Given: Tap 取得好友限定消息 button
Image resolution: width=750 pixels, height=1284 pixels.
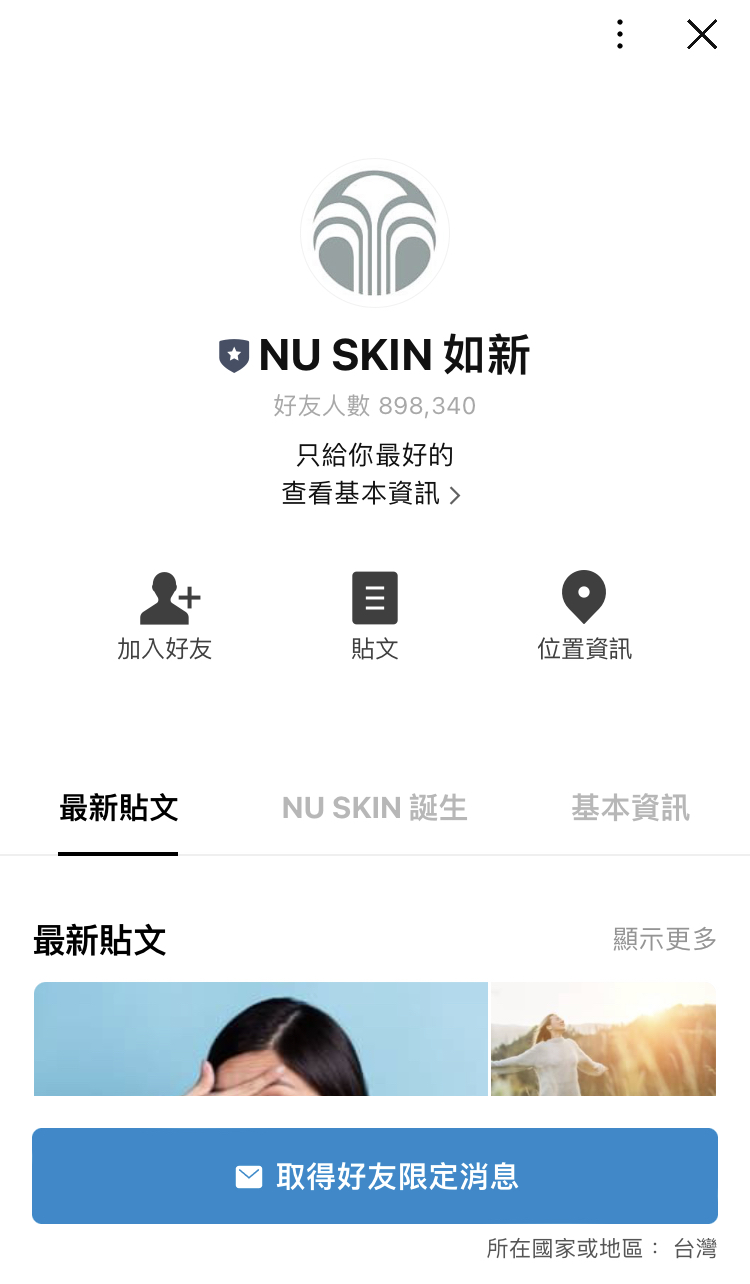Looking at the screenshot, I should coord(375,1176).
